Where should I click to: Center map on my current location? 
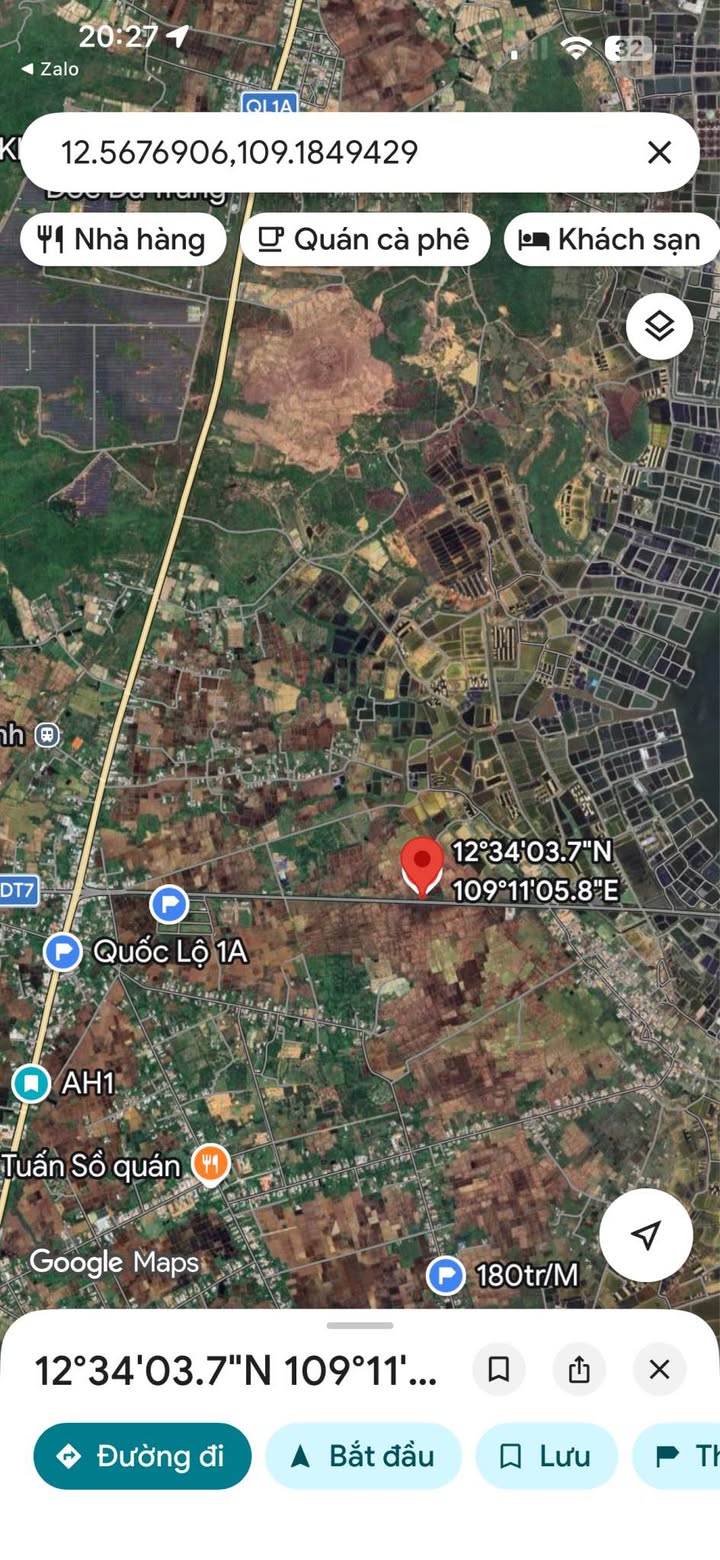646,1235
